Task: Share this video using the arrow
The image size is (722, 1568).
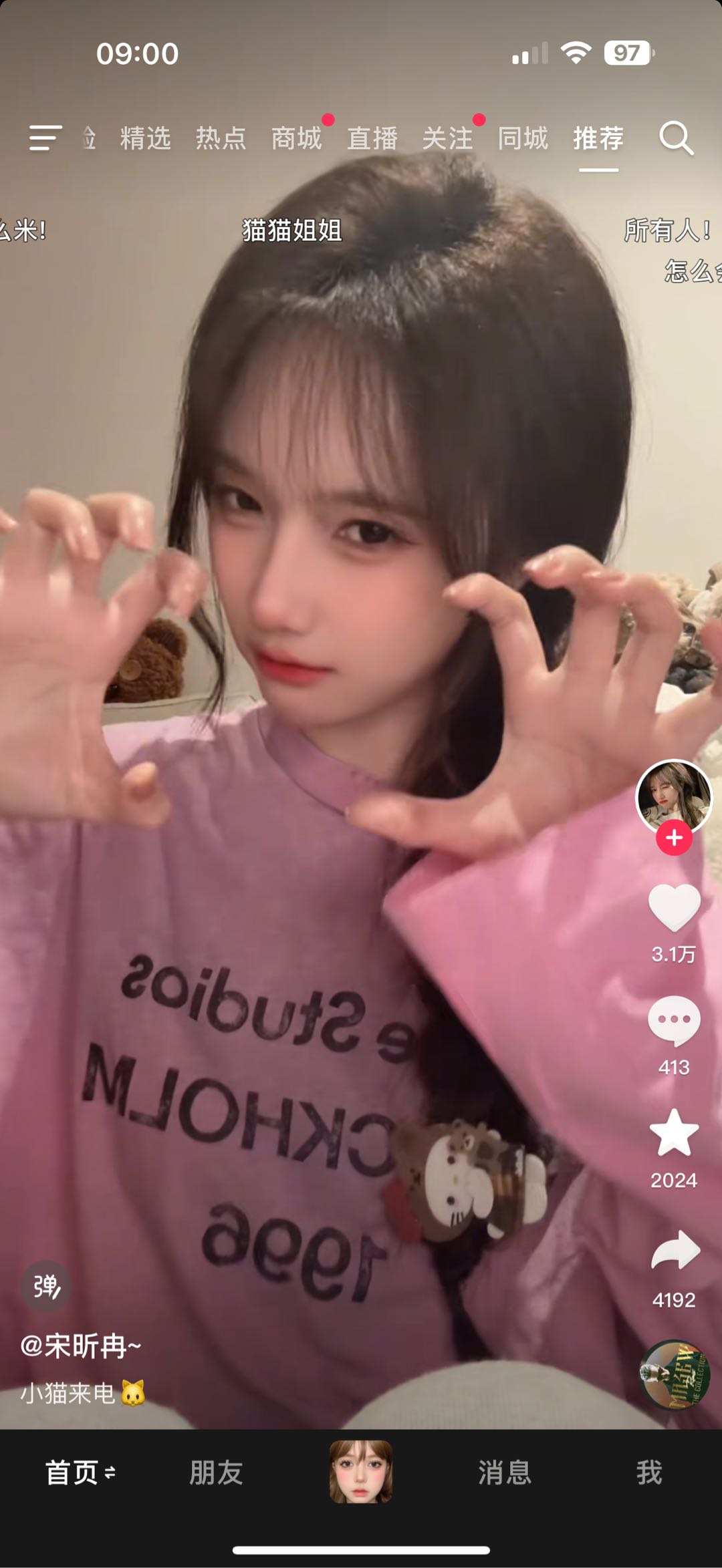Action: [675, 1249]
